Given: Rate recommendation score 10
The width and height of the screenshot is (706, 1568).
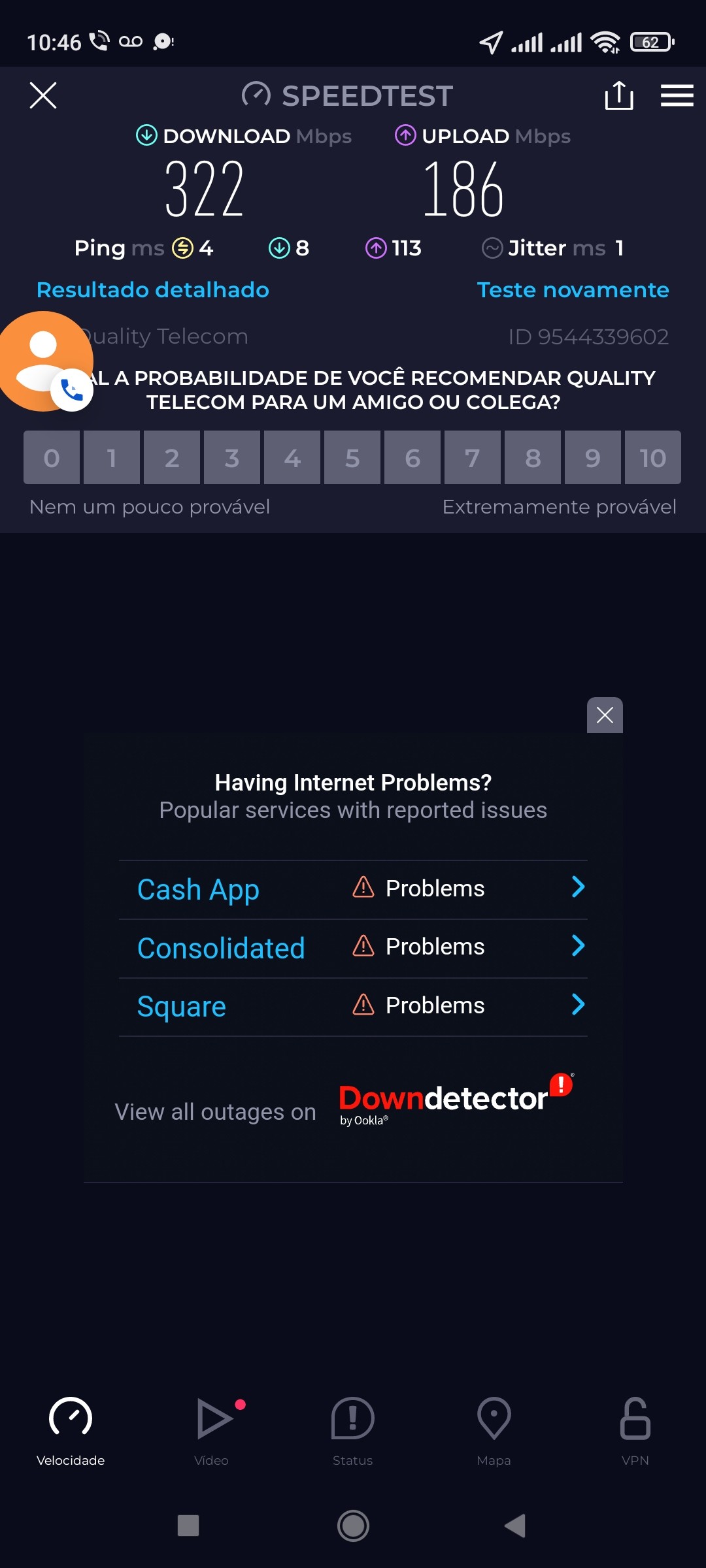Looking at the screenshot, I should point(652,458).
